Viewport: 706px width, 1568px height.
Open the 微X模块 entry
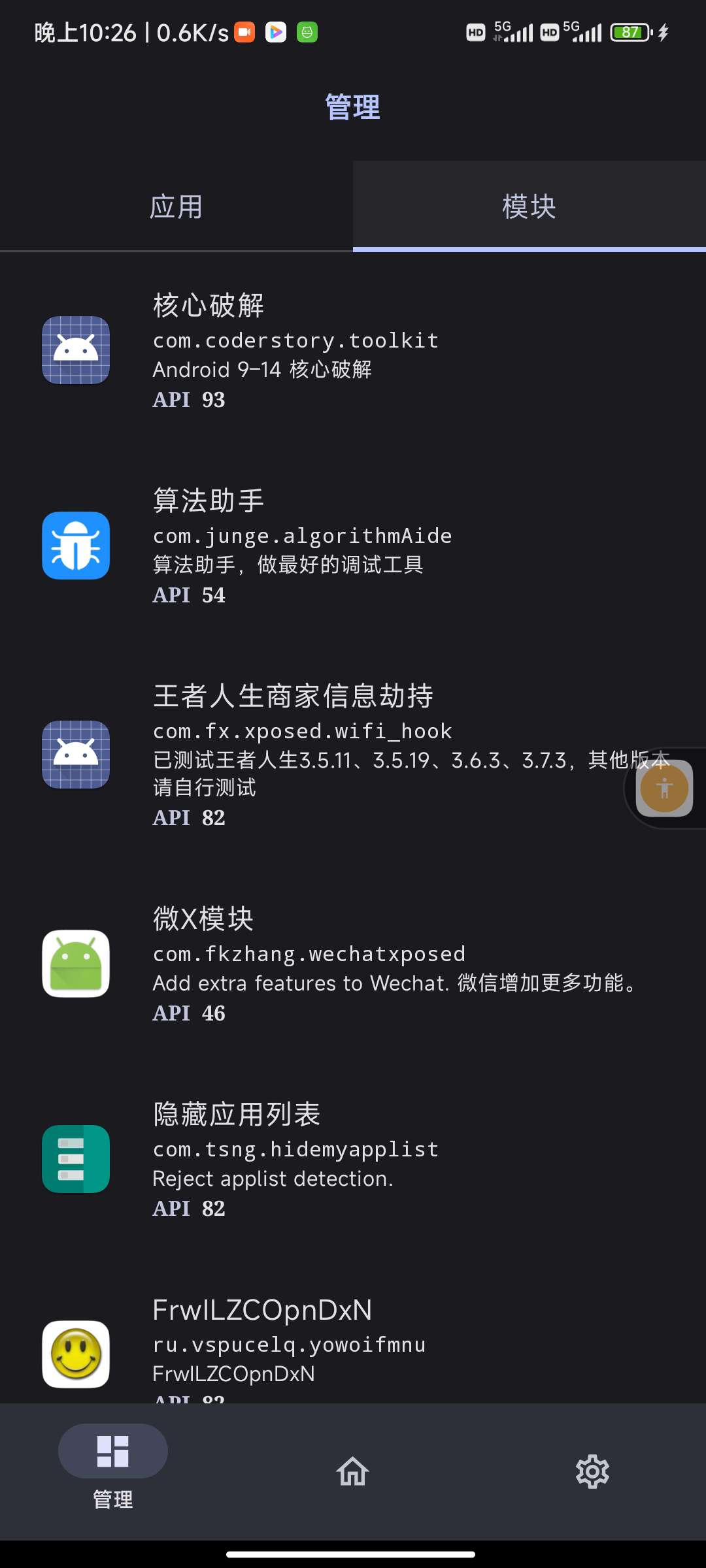coord(353,964)
